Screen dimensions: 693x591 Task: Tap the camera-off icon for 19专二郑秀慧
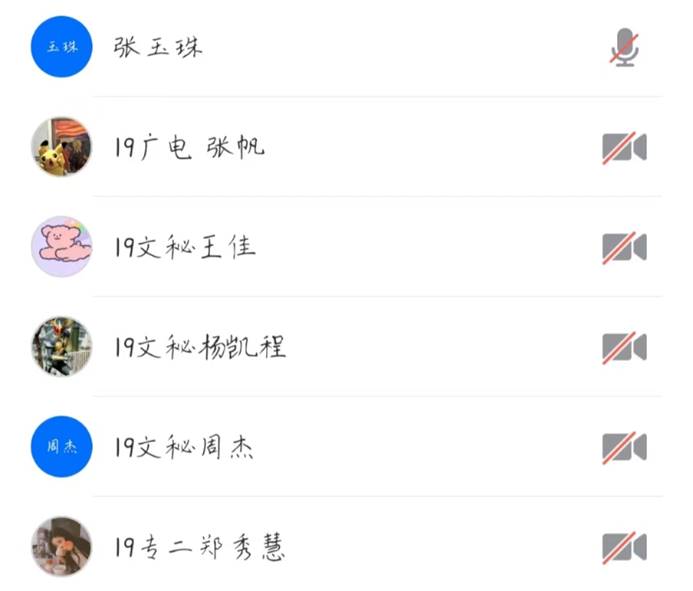coord(624,547)
